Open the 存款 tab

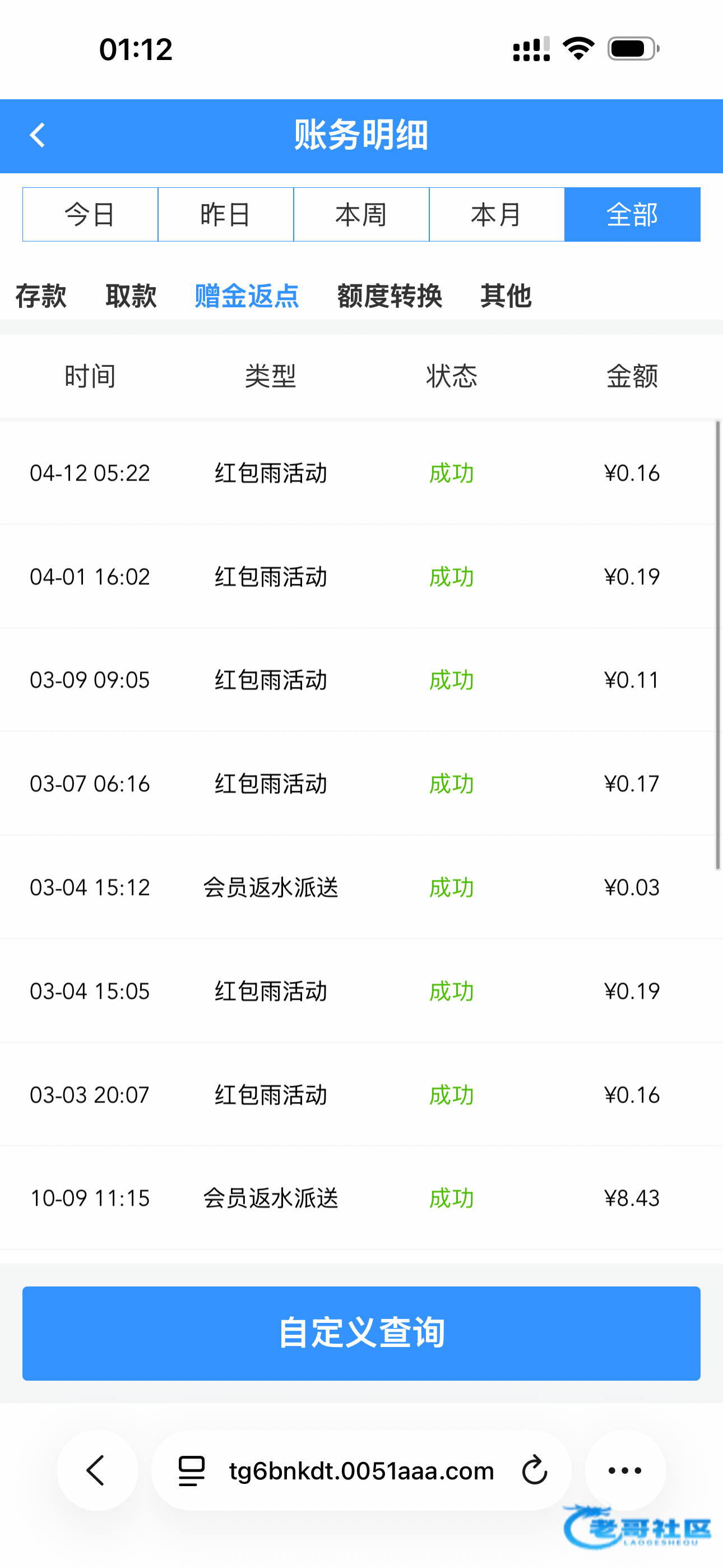[x=41, y=297]
